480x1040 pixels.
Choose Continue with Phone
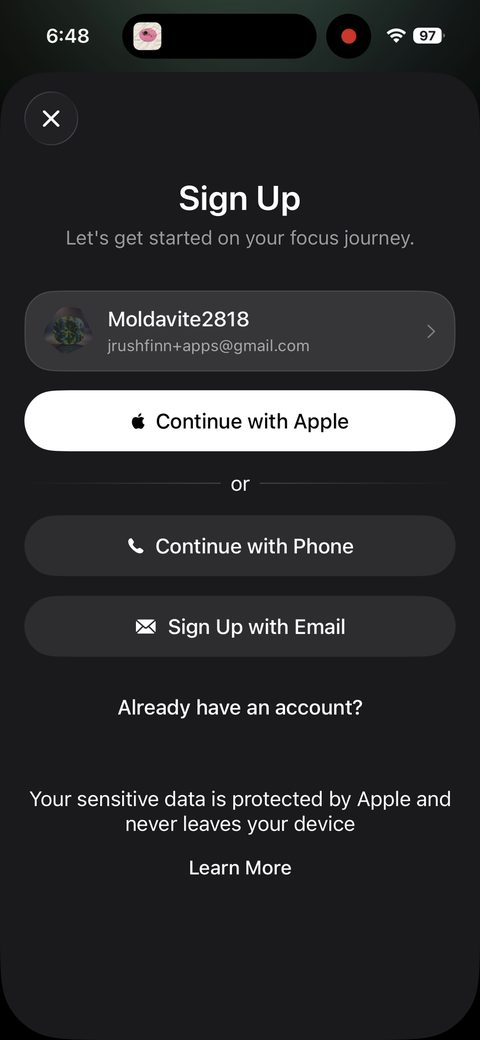[240, 546]
